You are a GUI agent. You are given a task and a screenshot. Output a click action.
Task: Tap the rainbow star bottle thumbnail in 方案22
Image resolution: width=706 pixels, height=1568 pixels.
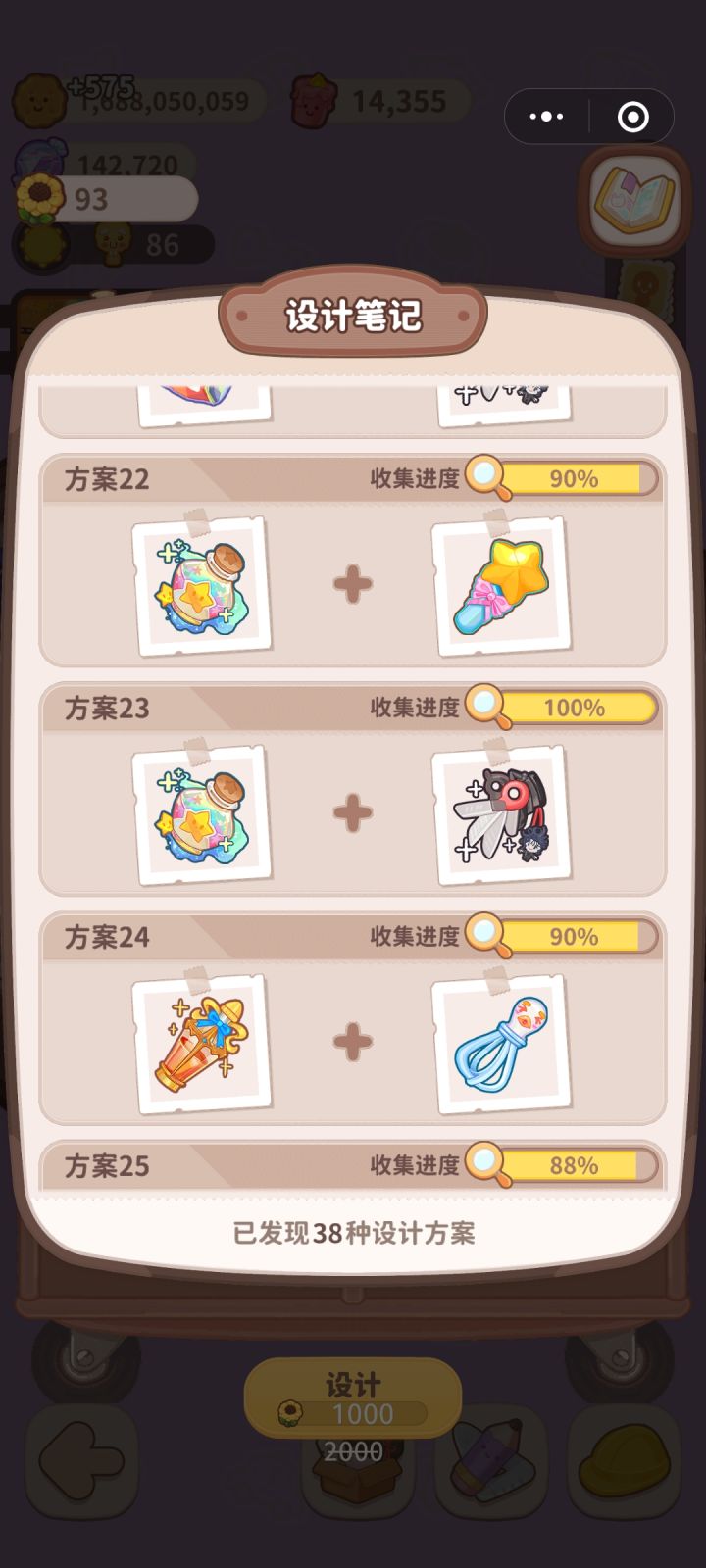[200, 585]
